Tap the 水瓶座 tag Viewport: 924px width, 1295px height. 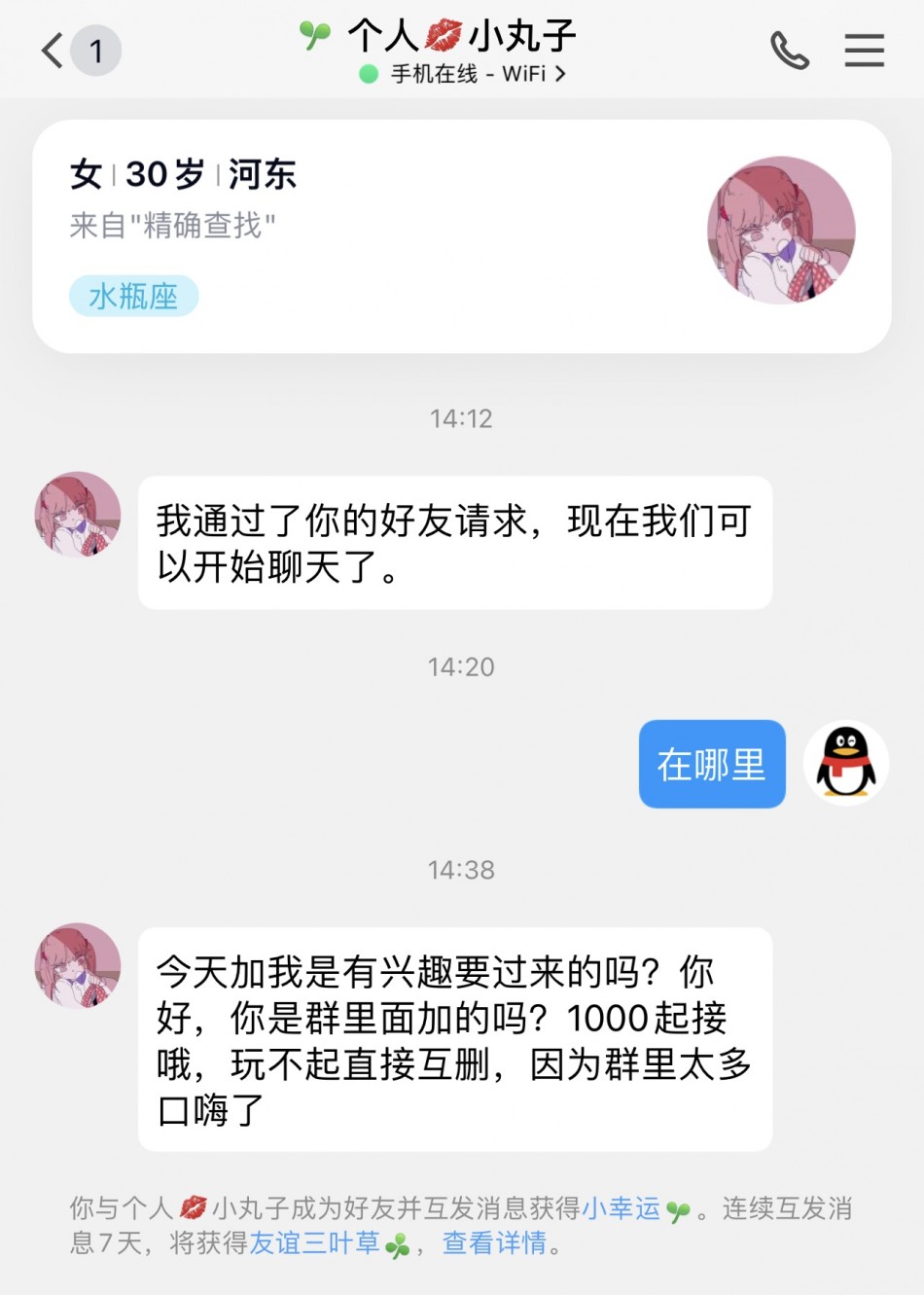pos(133,296)
